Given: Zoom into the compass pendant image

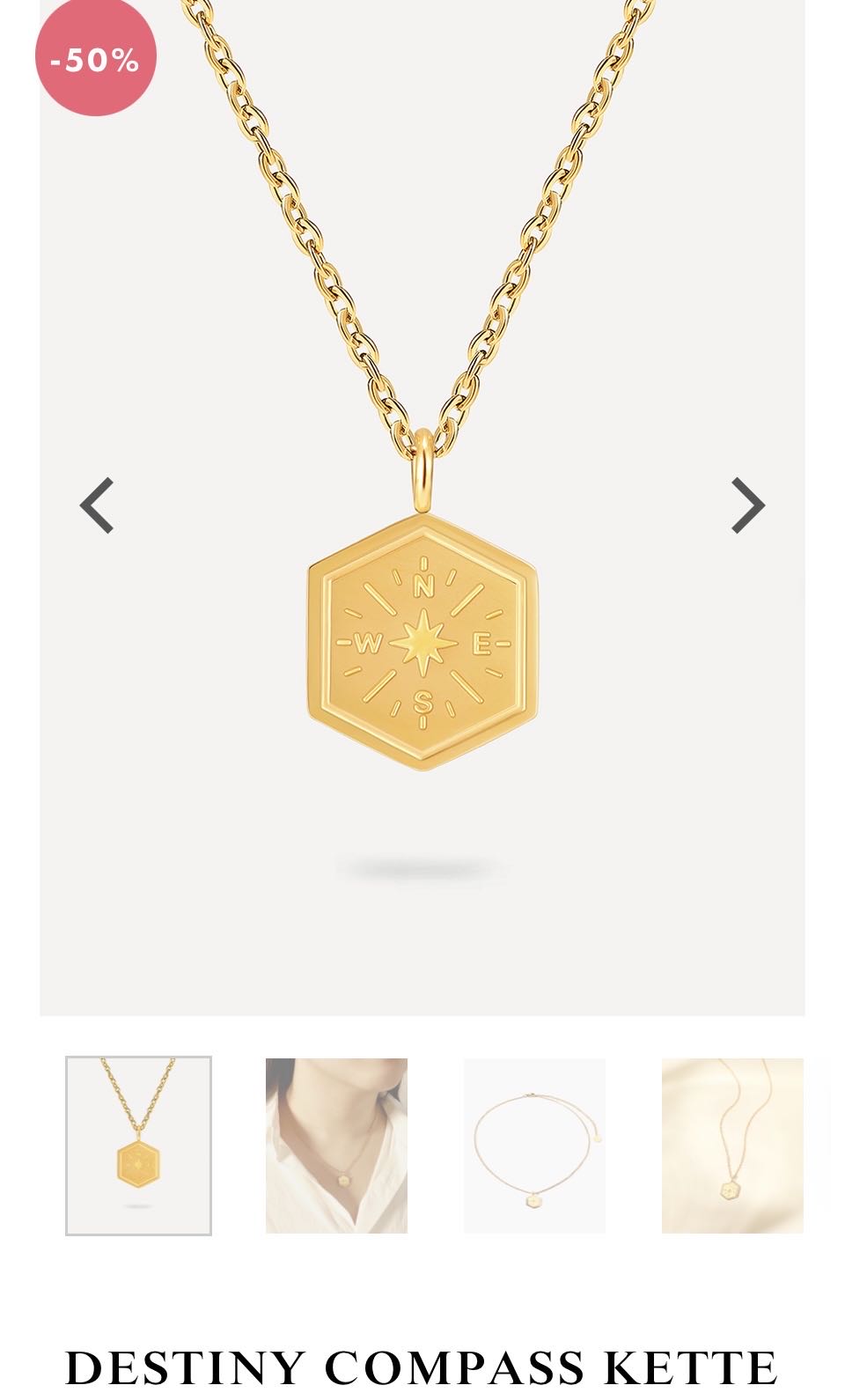Looking at the screenshot, I should pos(422,643).
